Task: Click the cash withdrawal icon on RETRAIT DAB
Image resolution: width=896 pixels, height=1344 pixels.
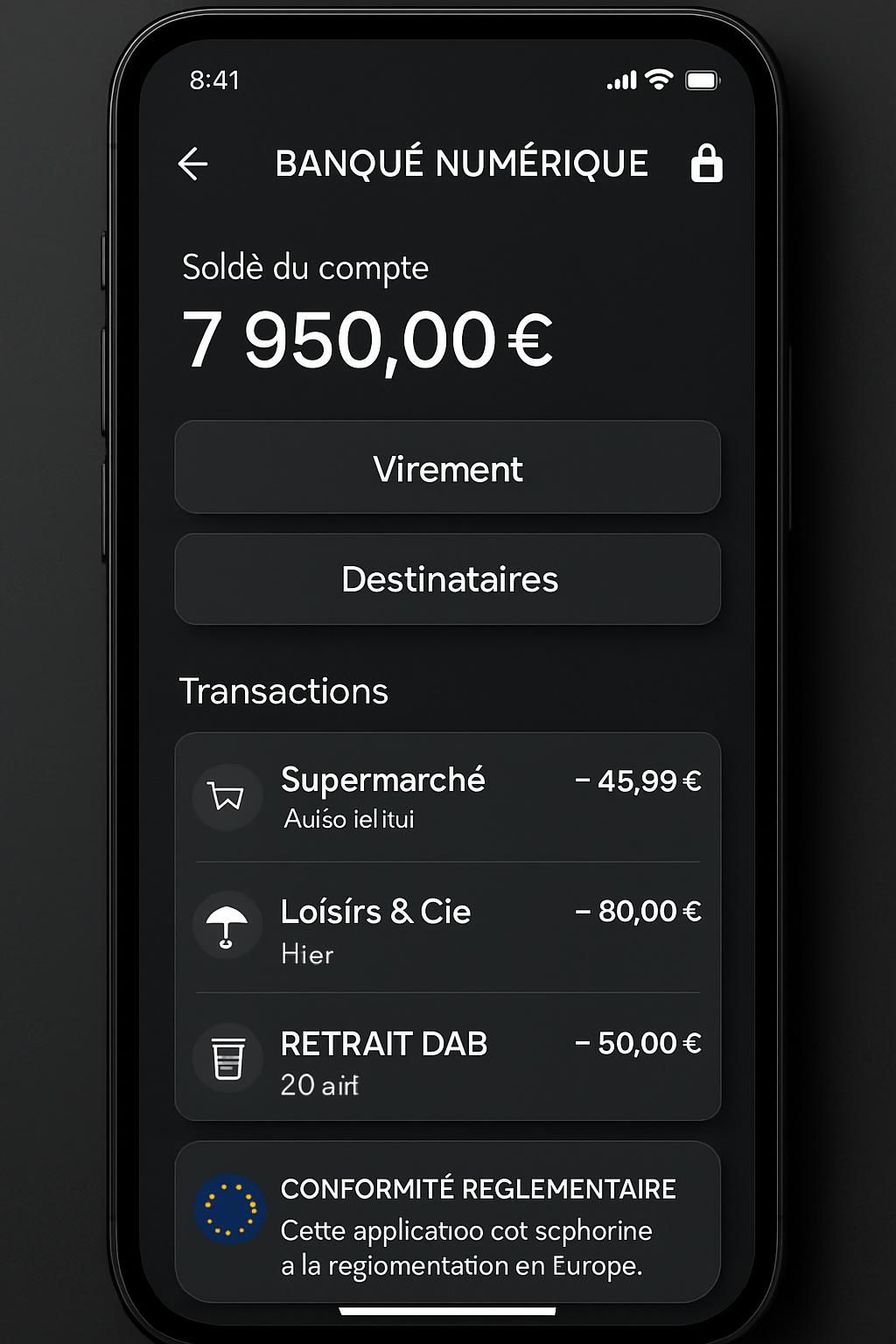Action: [x=227, y=1059]
